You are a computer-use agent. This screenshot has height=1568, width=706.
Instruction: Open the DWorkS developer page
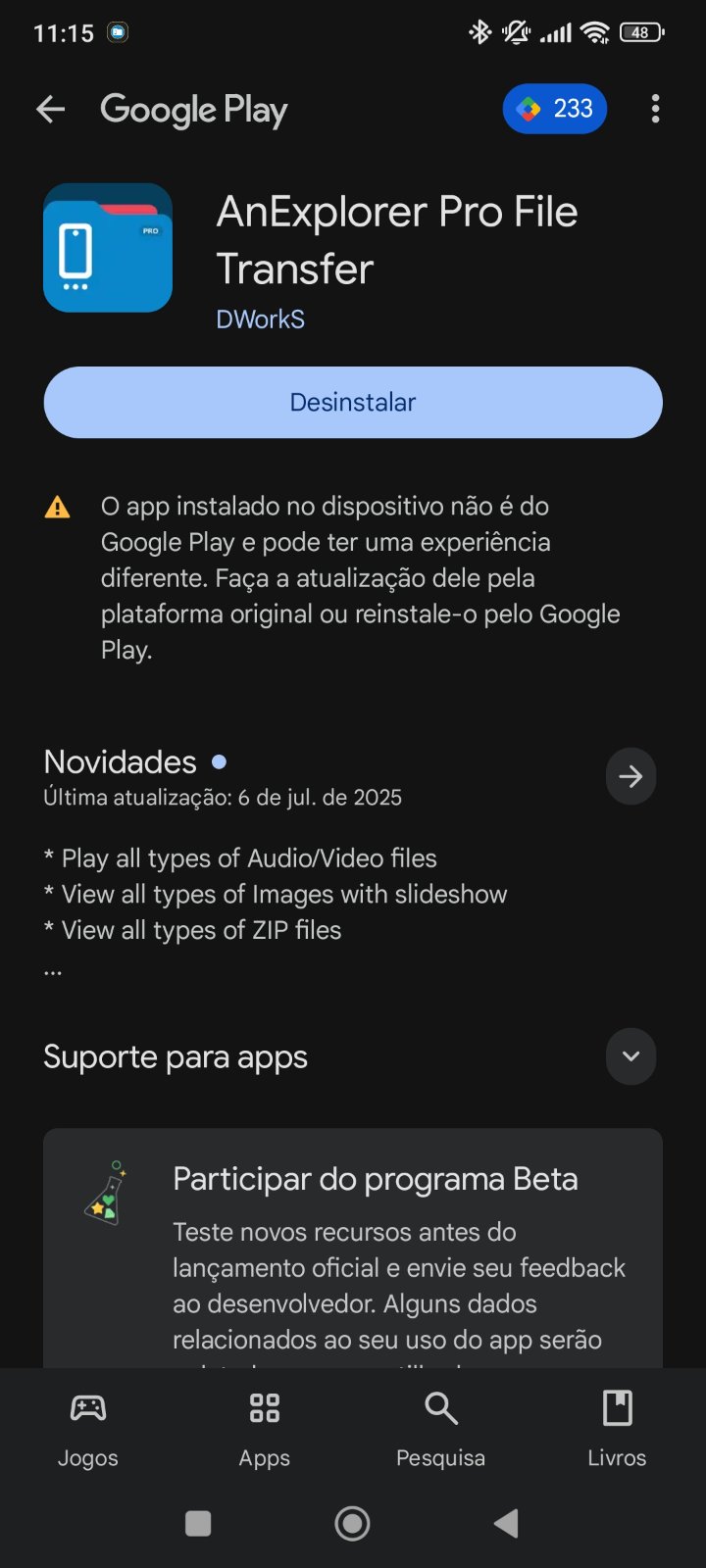pos(261,319)
